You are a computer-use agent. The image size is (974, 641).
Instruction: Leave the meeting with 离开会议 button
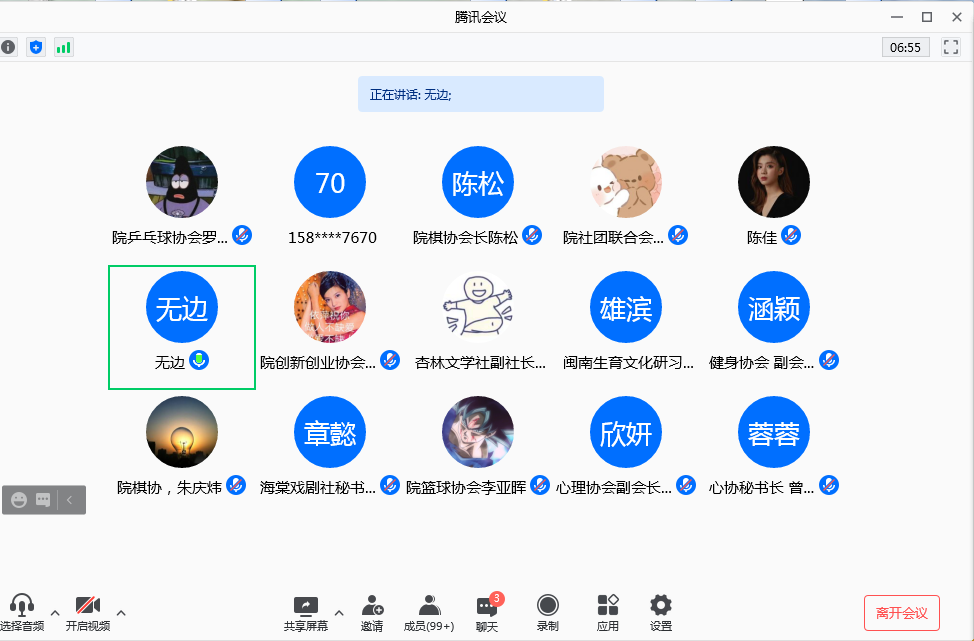click(x=902, y=612)
